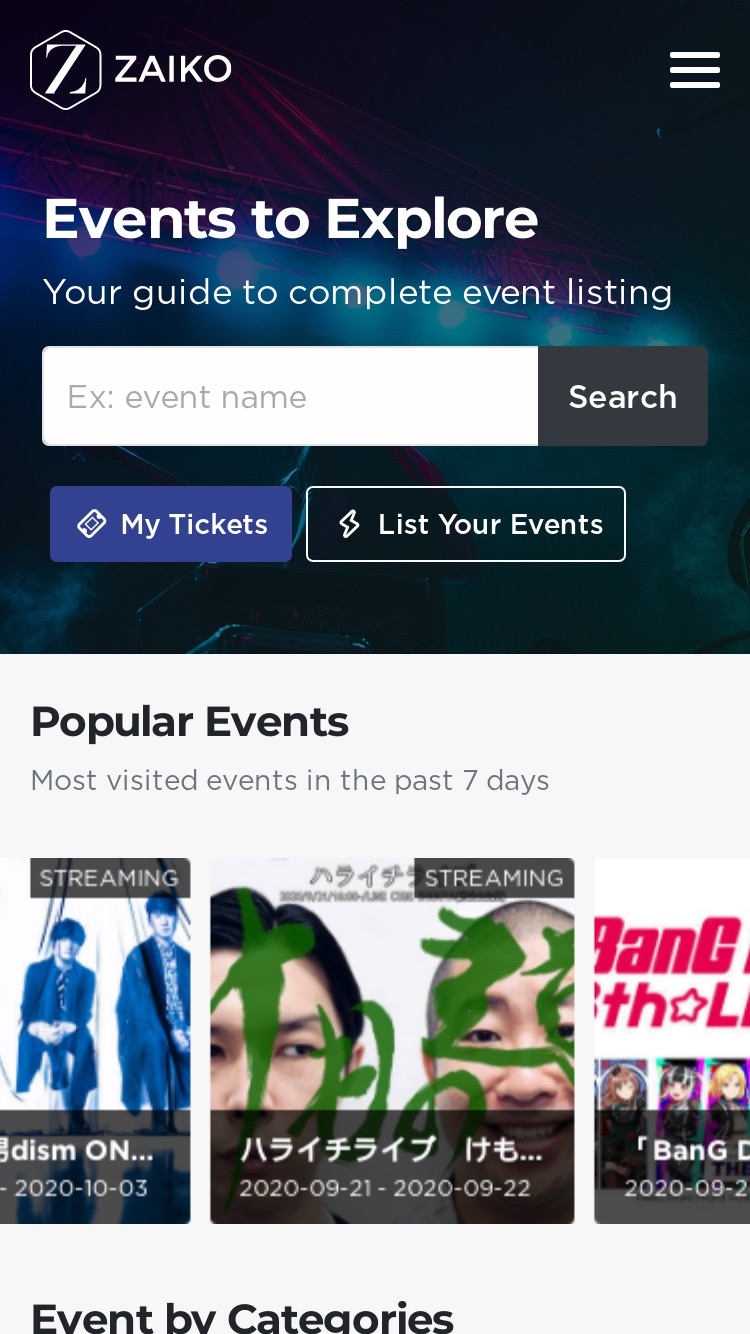Focus the event name search field
Viewport: 750px width, 1334px height.
click(x=290, y=396)
